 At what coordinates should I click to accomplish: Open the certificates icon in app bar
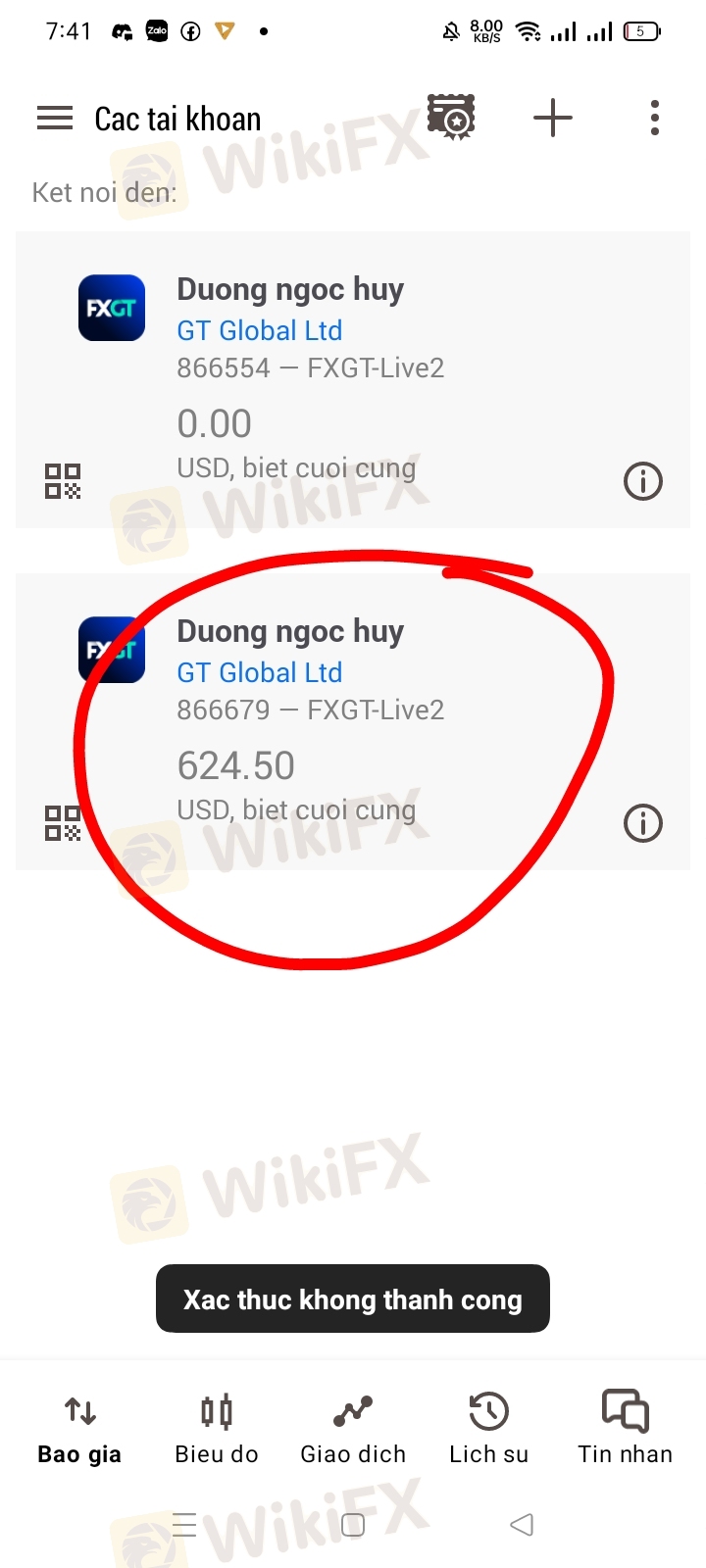click(x=451, y=118)
